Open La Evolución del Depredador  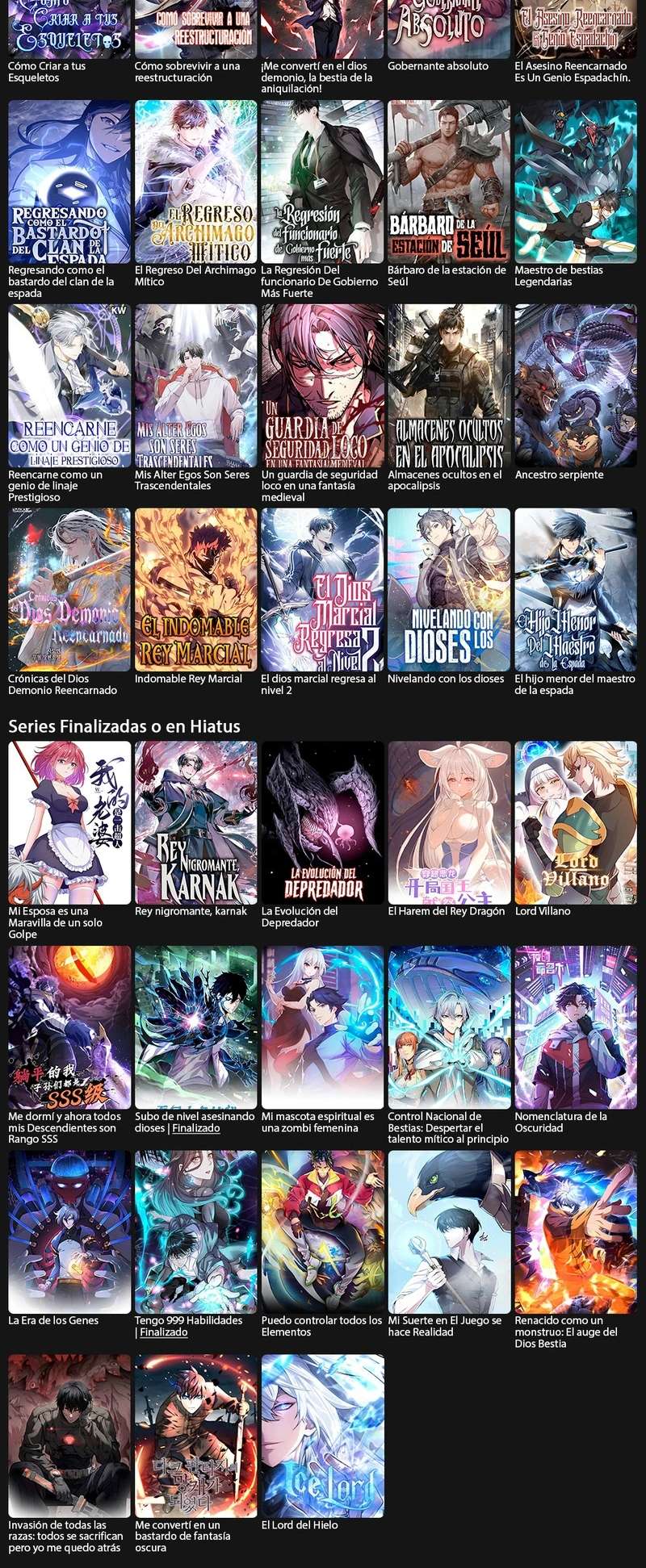click(x=322, y=822)
